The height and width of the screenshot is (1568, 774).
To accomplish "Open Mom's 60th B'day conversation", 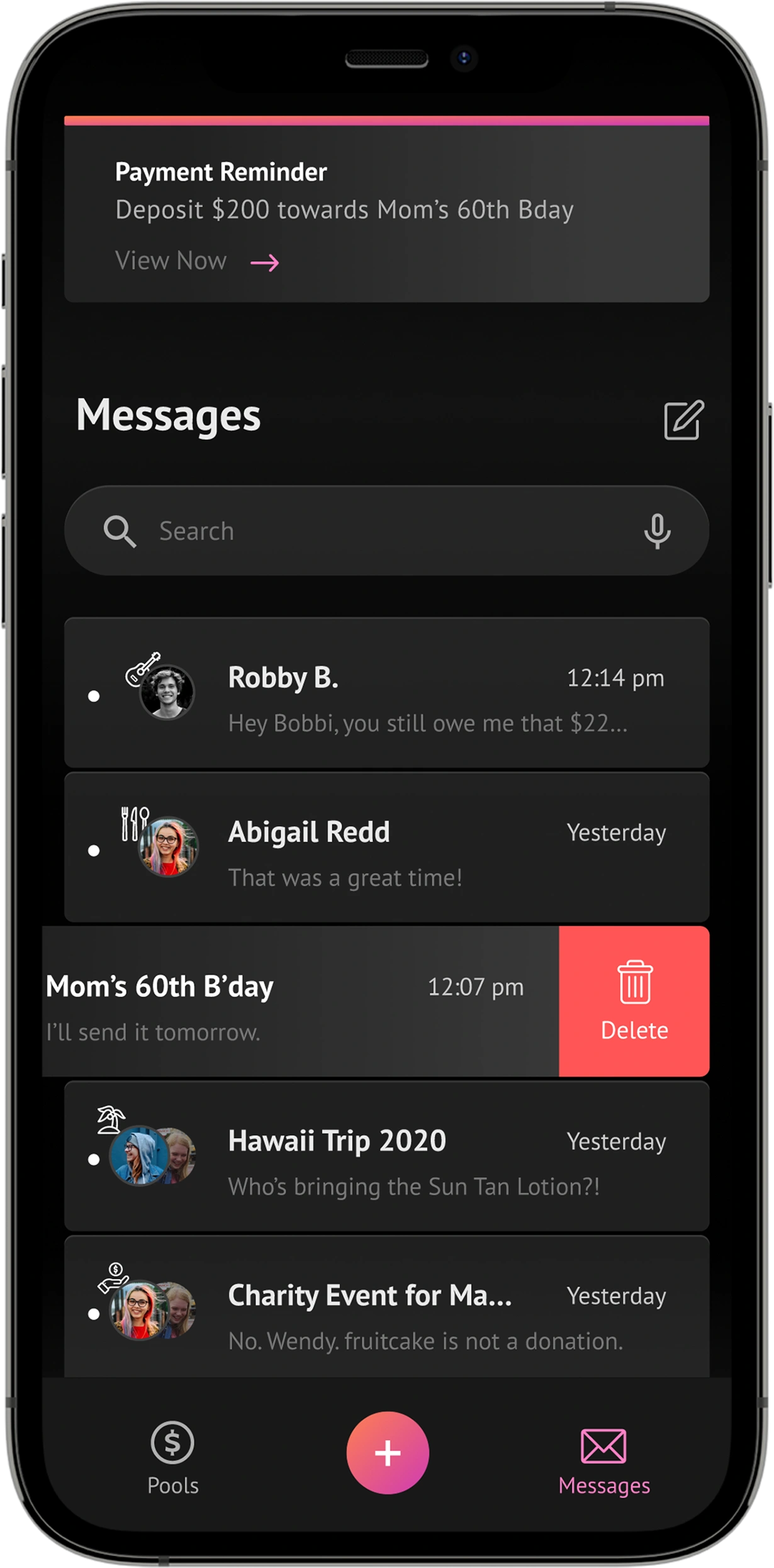I will point(283,1002).
